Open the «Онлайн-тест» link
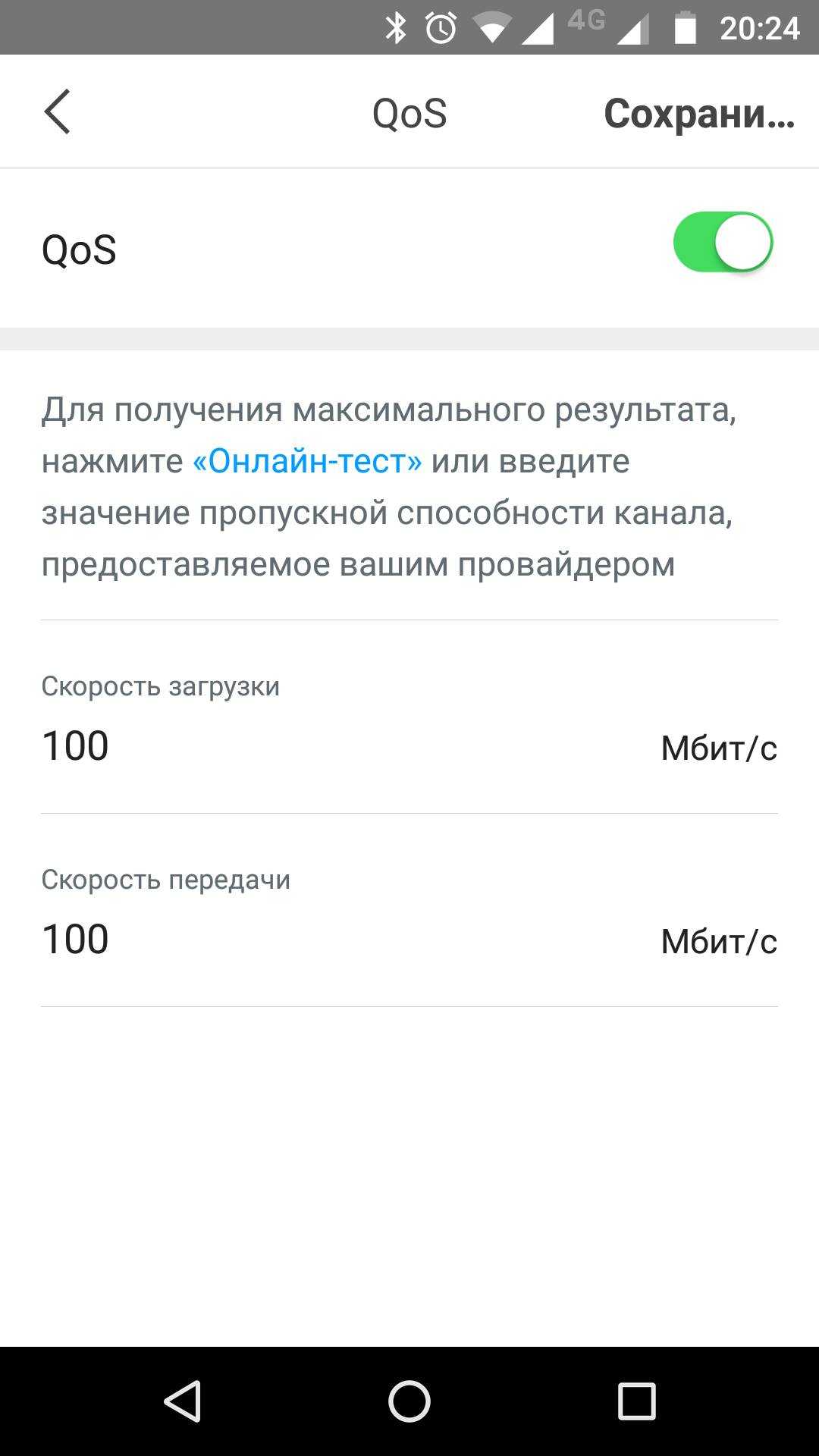The image size is (819, 1456). pyautogui.click(x=307, y=461)
